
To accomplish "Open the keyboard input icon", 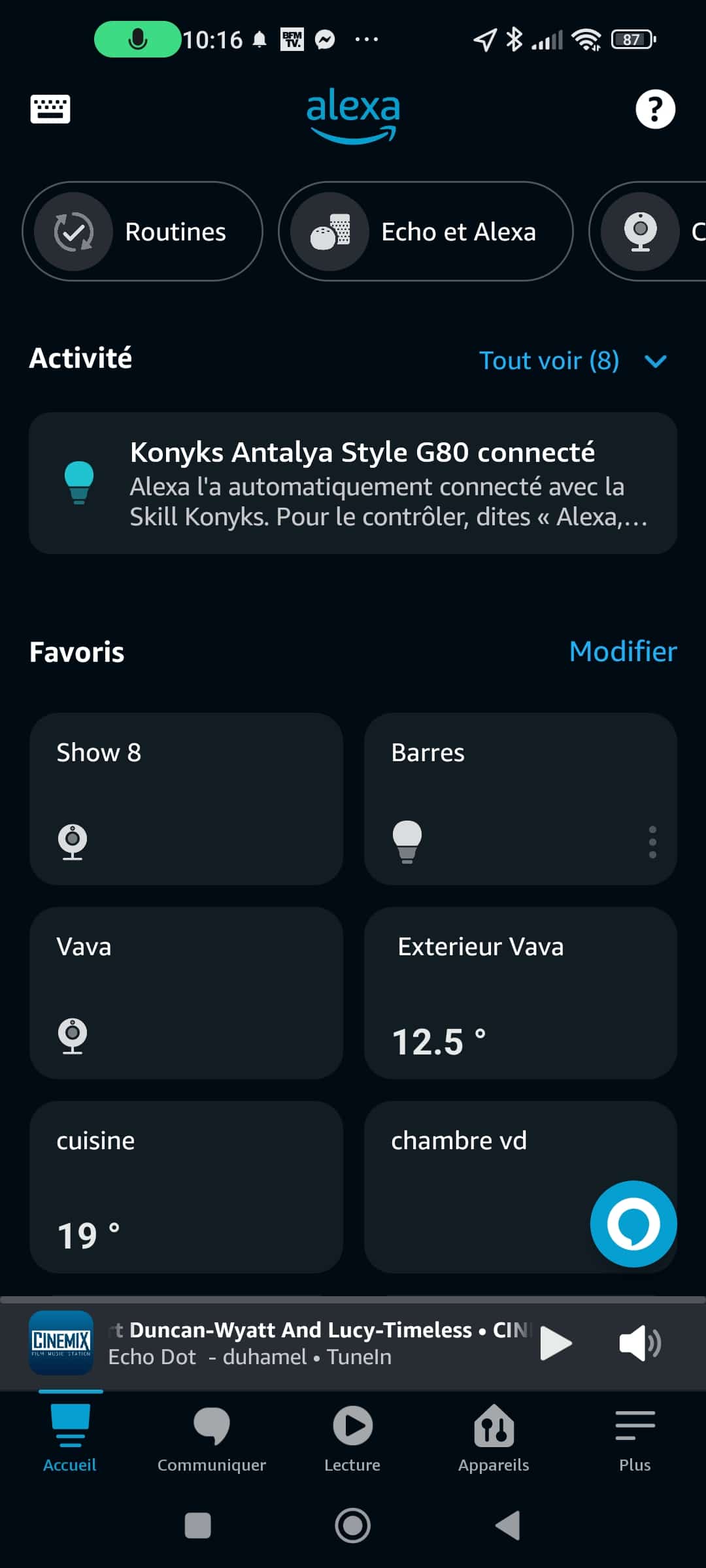I will click(x=50, y=108).
